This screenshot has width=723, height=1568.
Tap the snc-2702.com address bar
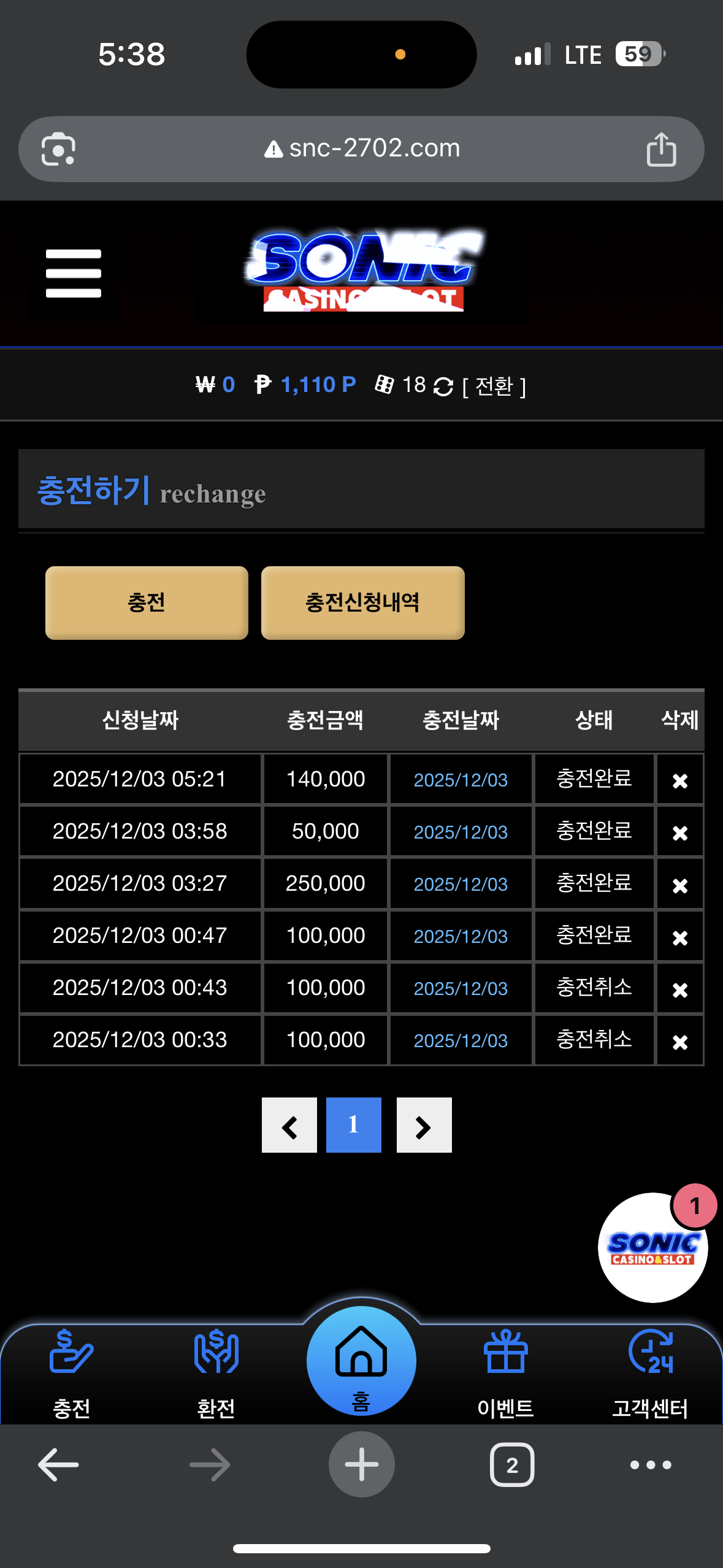pyautogui.click(x=361, y=148)
